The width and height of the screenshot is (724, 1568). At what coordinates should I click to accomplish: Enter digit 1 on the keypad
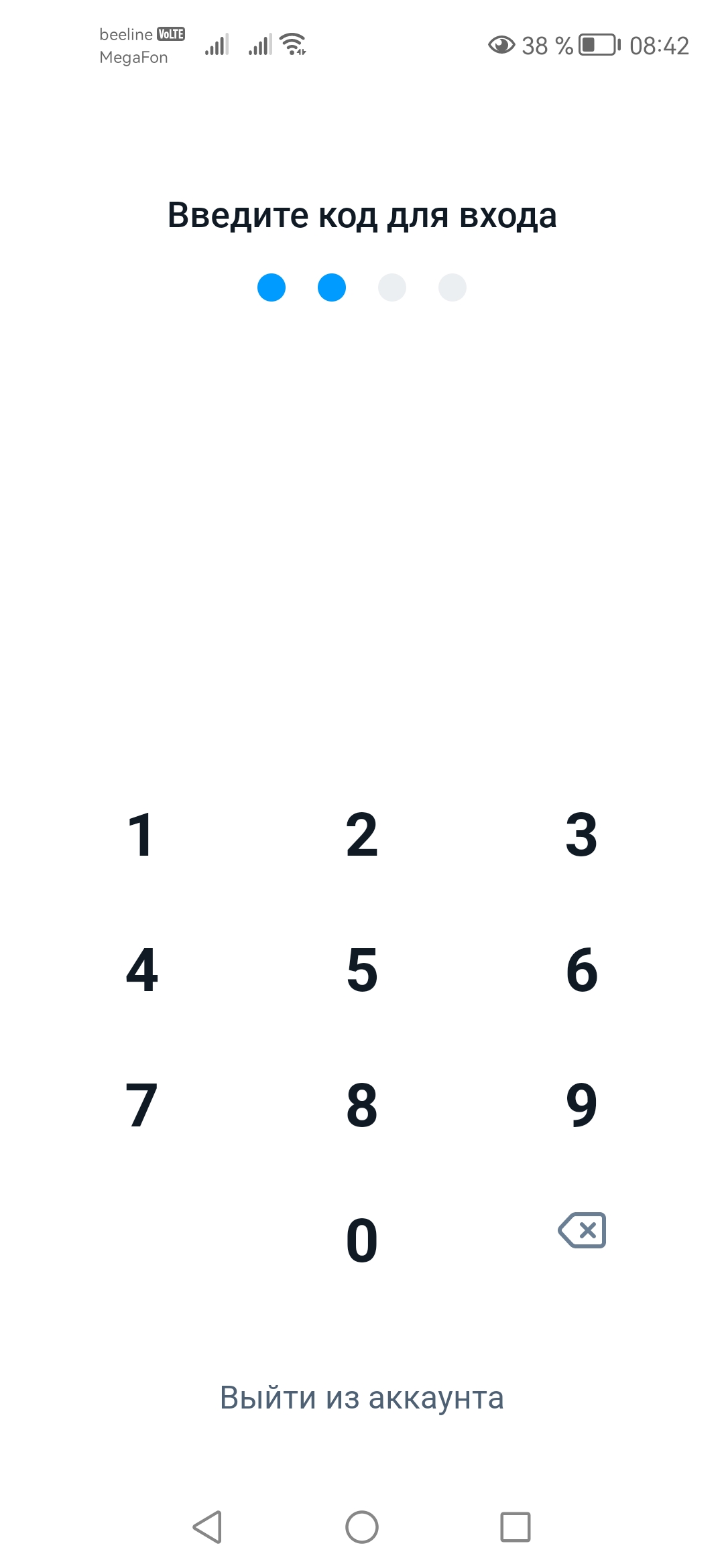[141, 835]
